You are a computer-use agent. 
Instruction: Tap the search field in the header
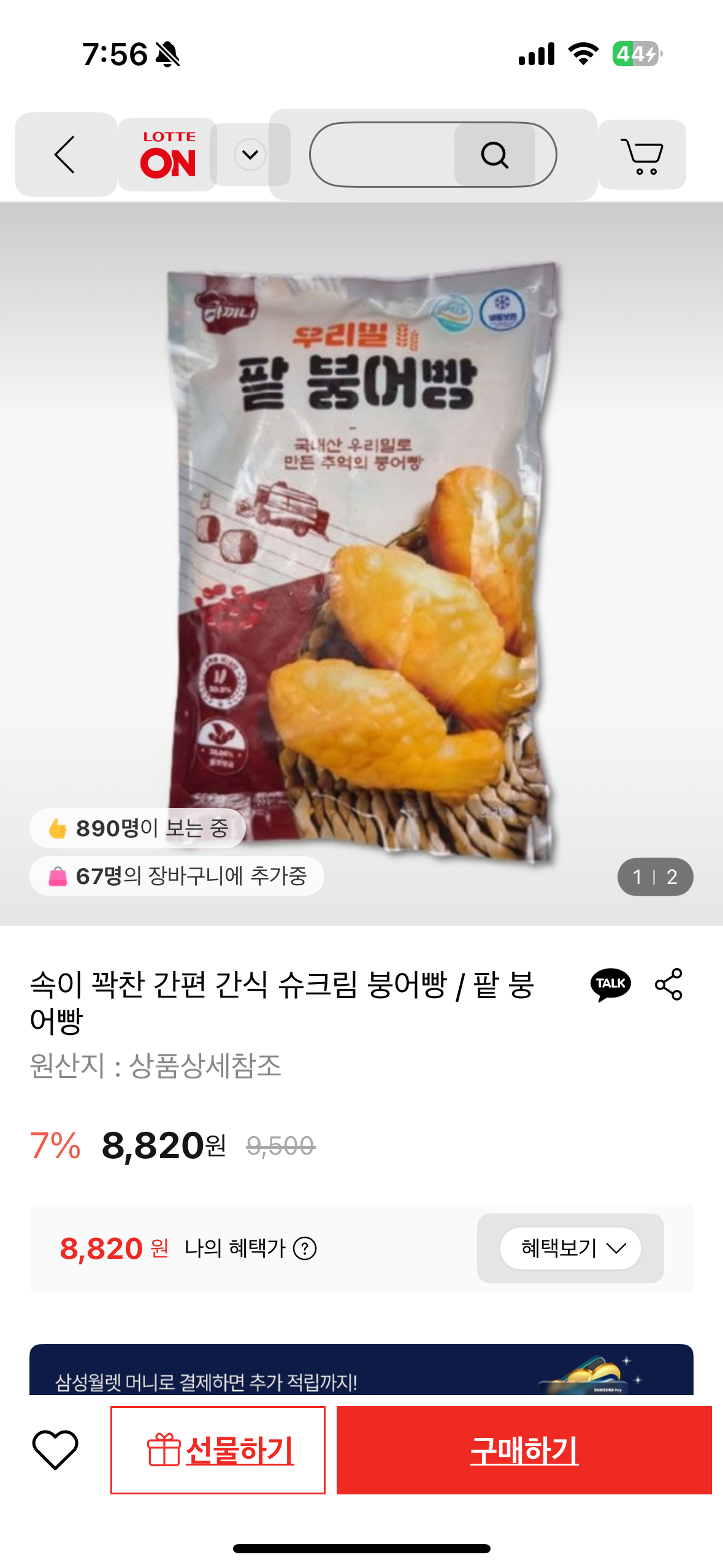pyautogui.click(x=383, y=155)
